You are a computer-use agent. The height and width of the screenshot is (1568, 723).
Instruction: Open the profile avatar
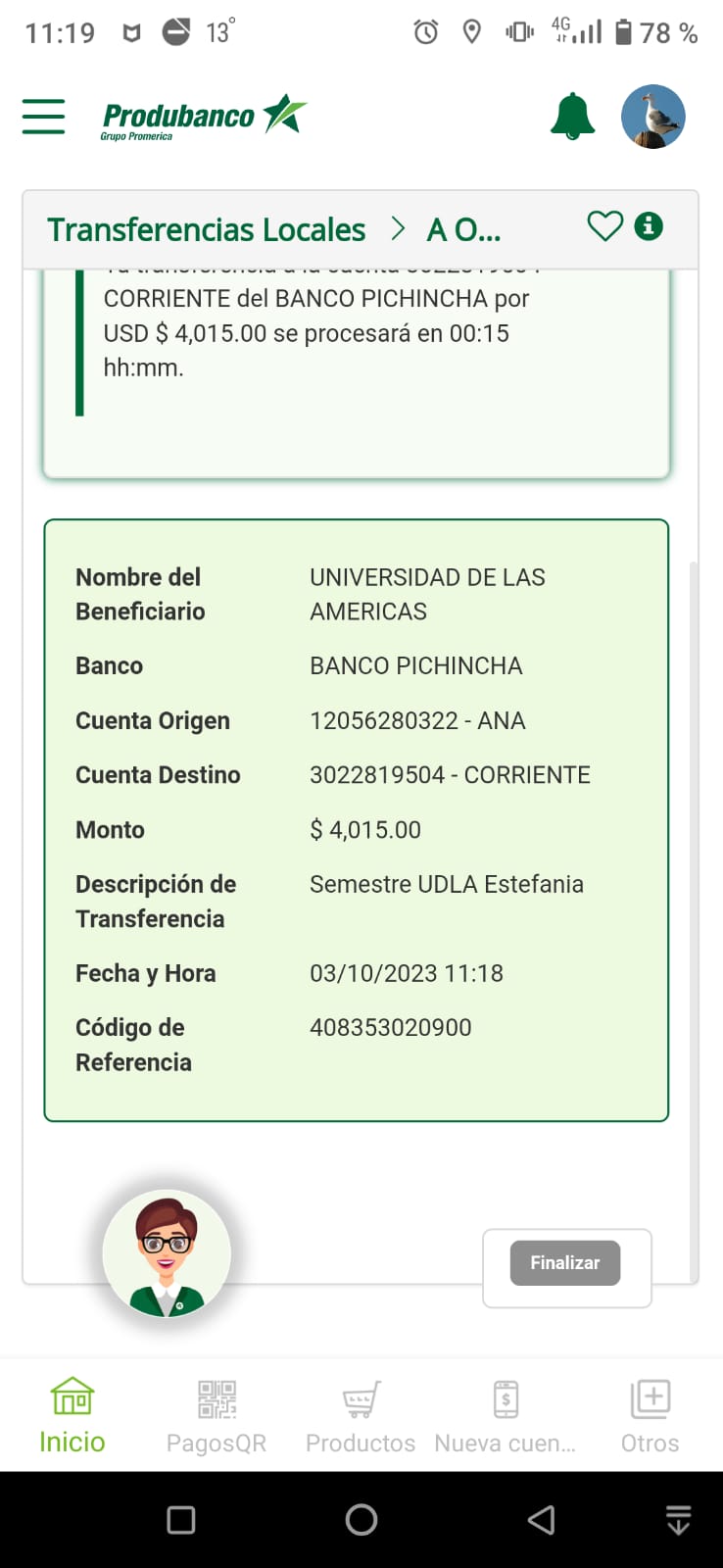(652, 117)
